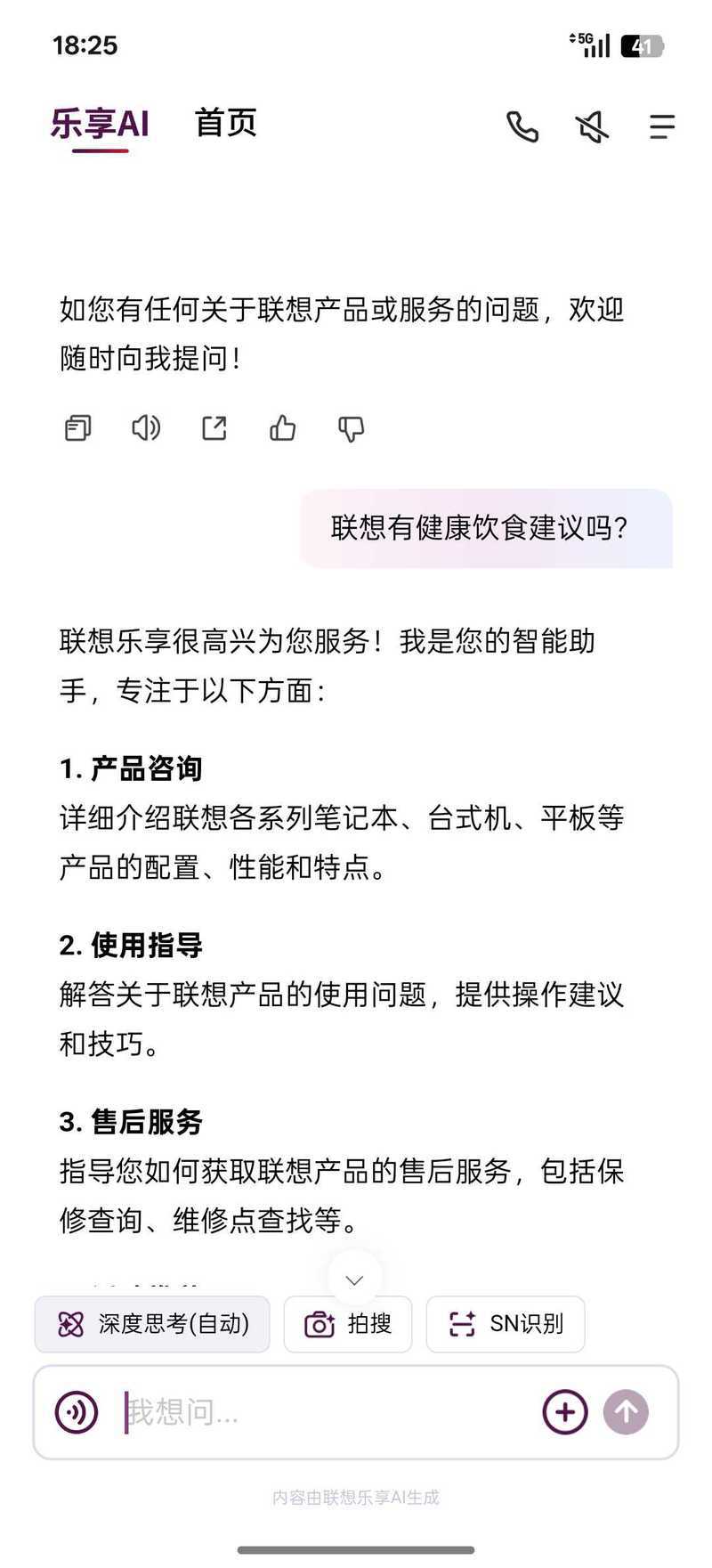Like the AI reply
The height and width of the screenshot is (1568, 712).
[x=283, y=428]
